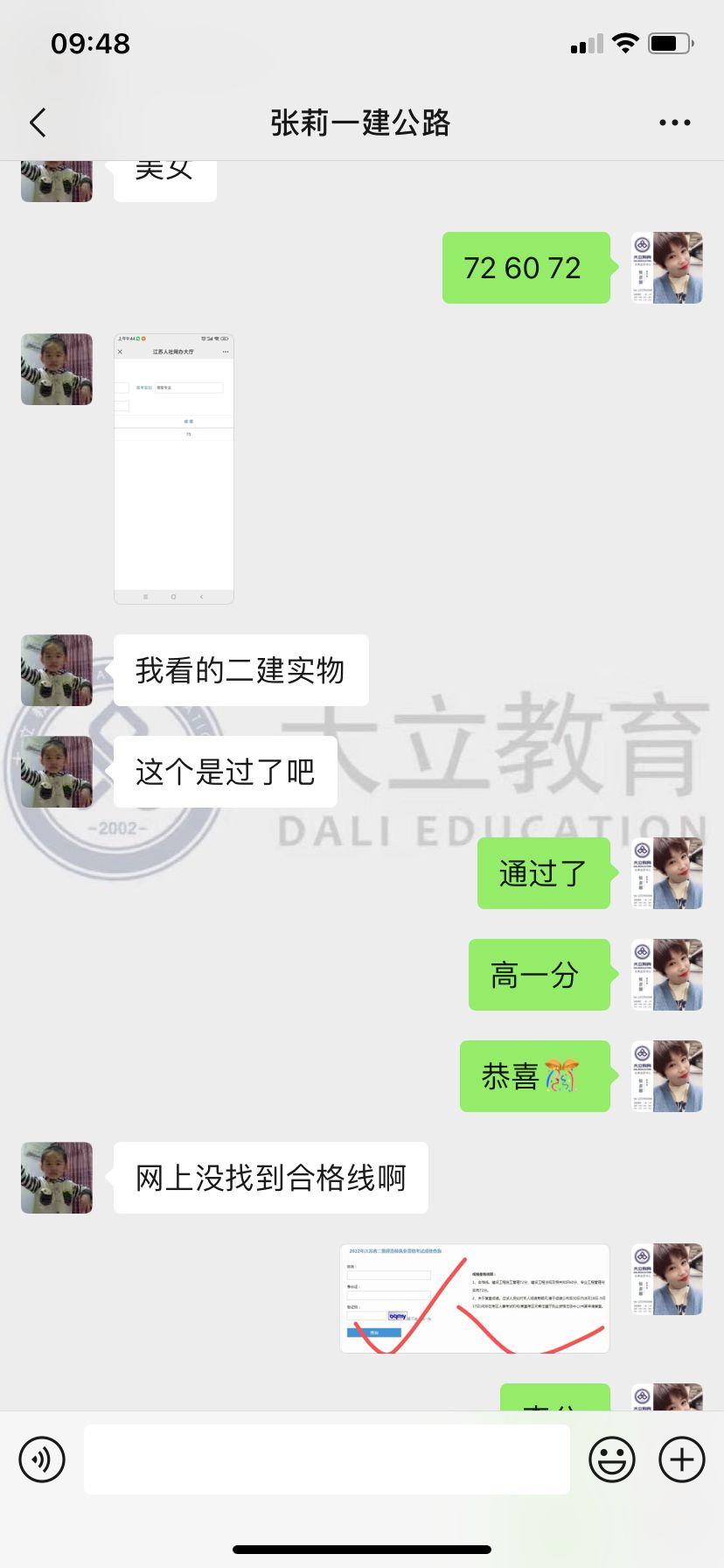724x1568 pixels.
Task: Switch to voice message input
Action: point(42,1459)
